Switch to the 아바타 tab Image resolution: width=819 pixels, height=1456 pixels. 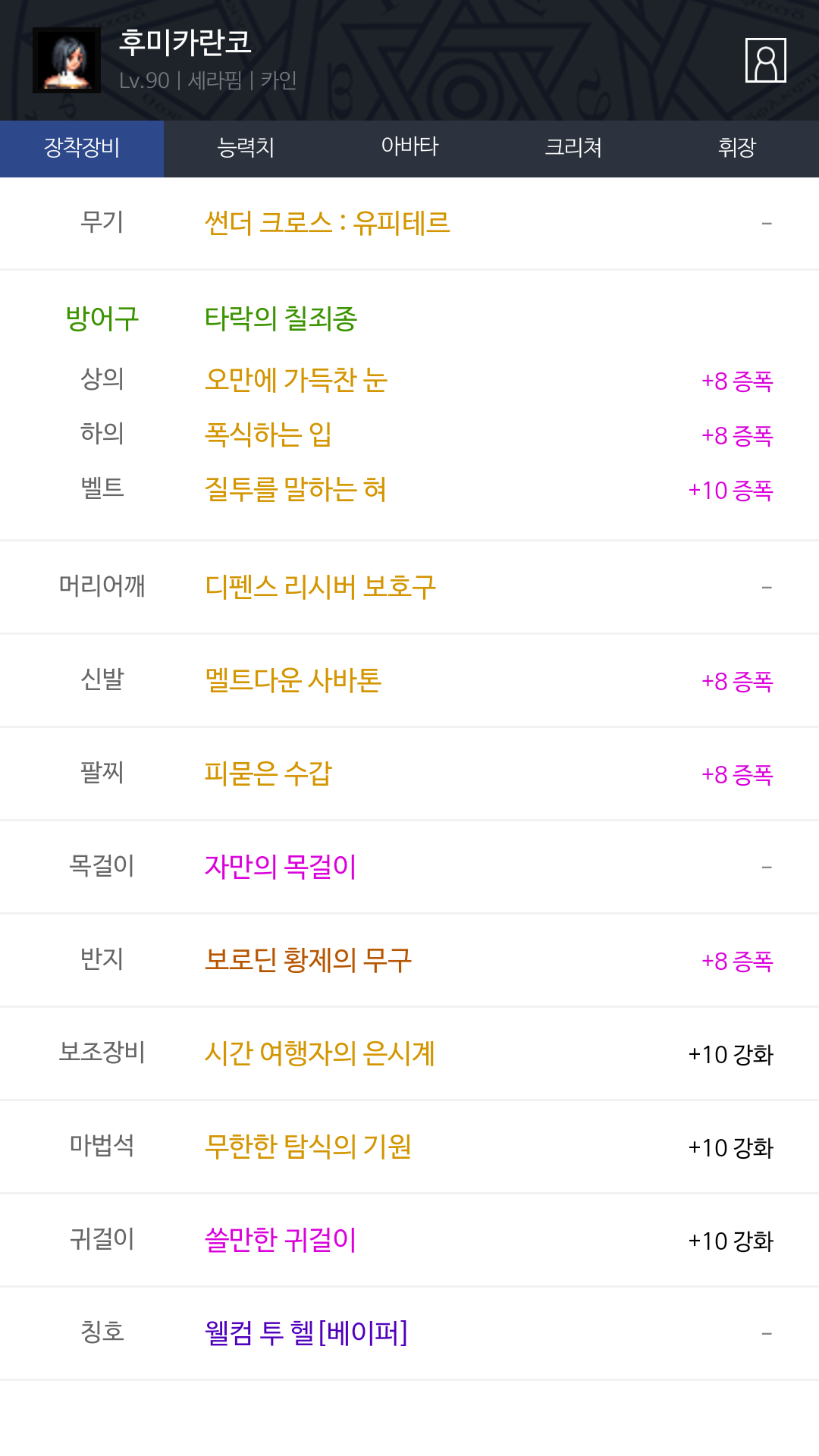click(409, 148)
